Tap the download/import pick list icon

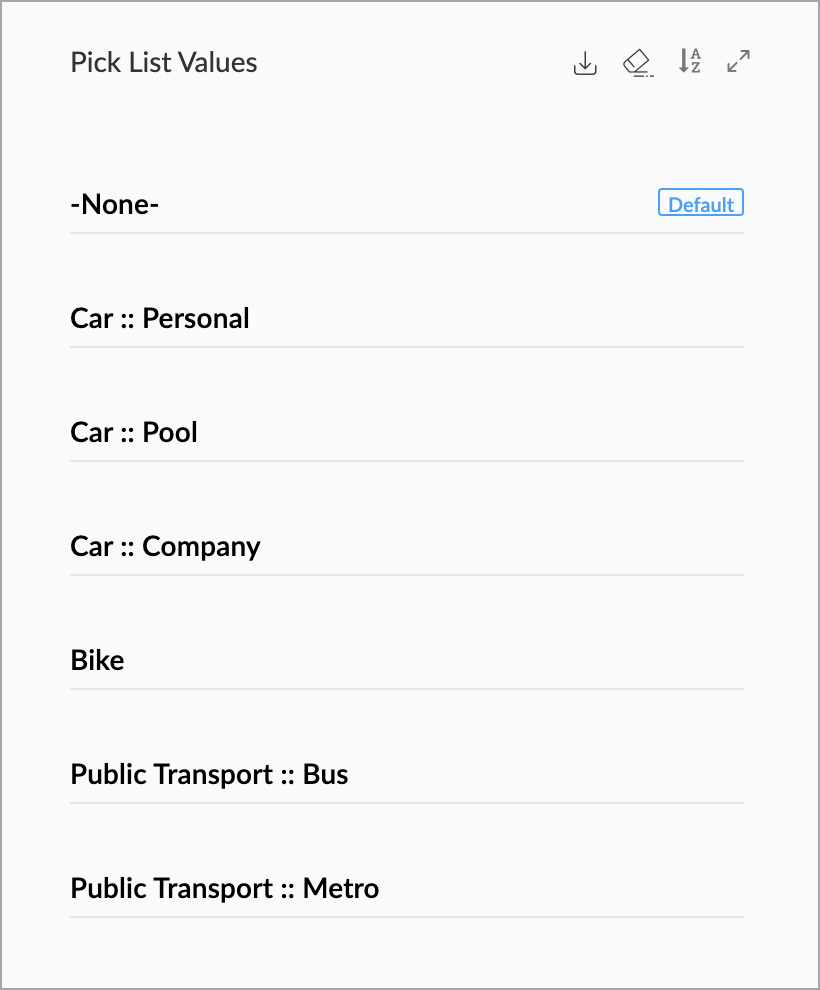[585, 63]
